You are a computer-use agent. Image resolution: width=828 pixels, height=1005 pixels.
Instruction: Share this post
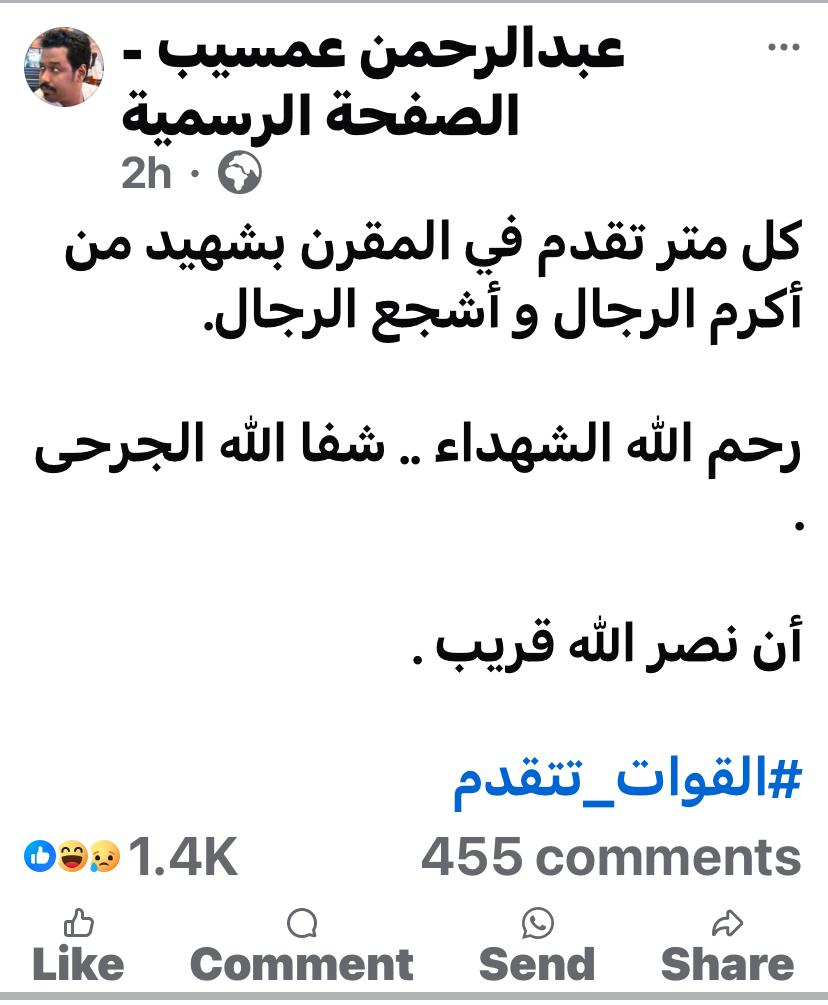point(728,946)
